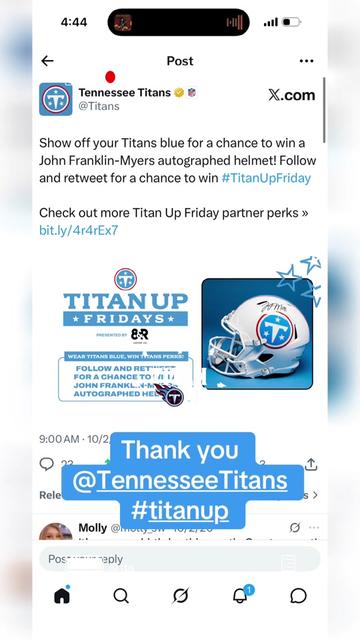Screen dimensions: 360x640
Task: Open the messages tab
Action: click(x=298, y=596)
